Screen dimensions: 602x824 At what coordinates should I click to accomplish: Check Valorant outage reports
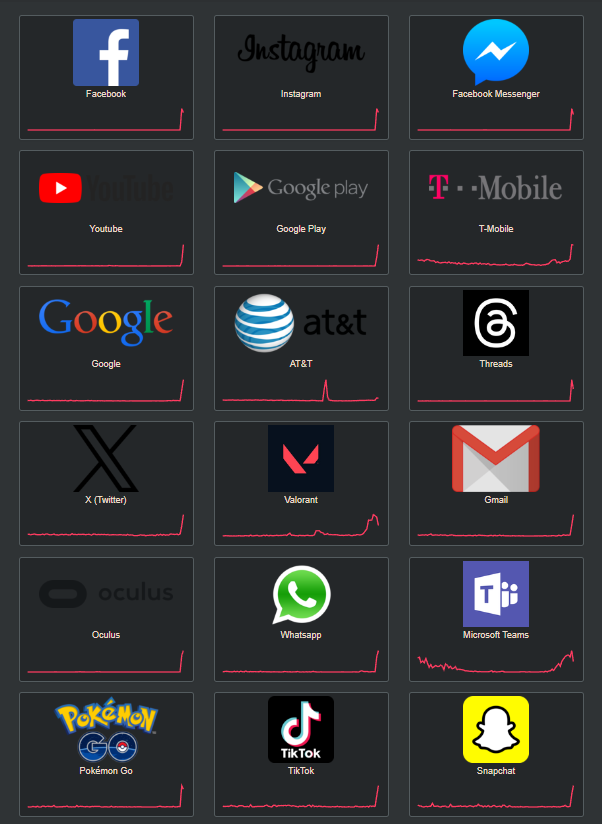(x=301, y=483)
